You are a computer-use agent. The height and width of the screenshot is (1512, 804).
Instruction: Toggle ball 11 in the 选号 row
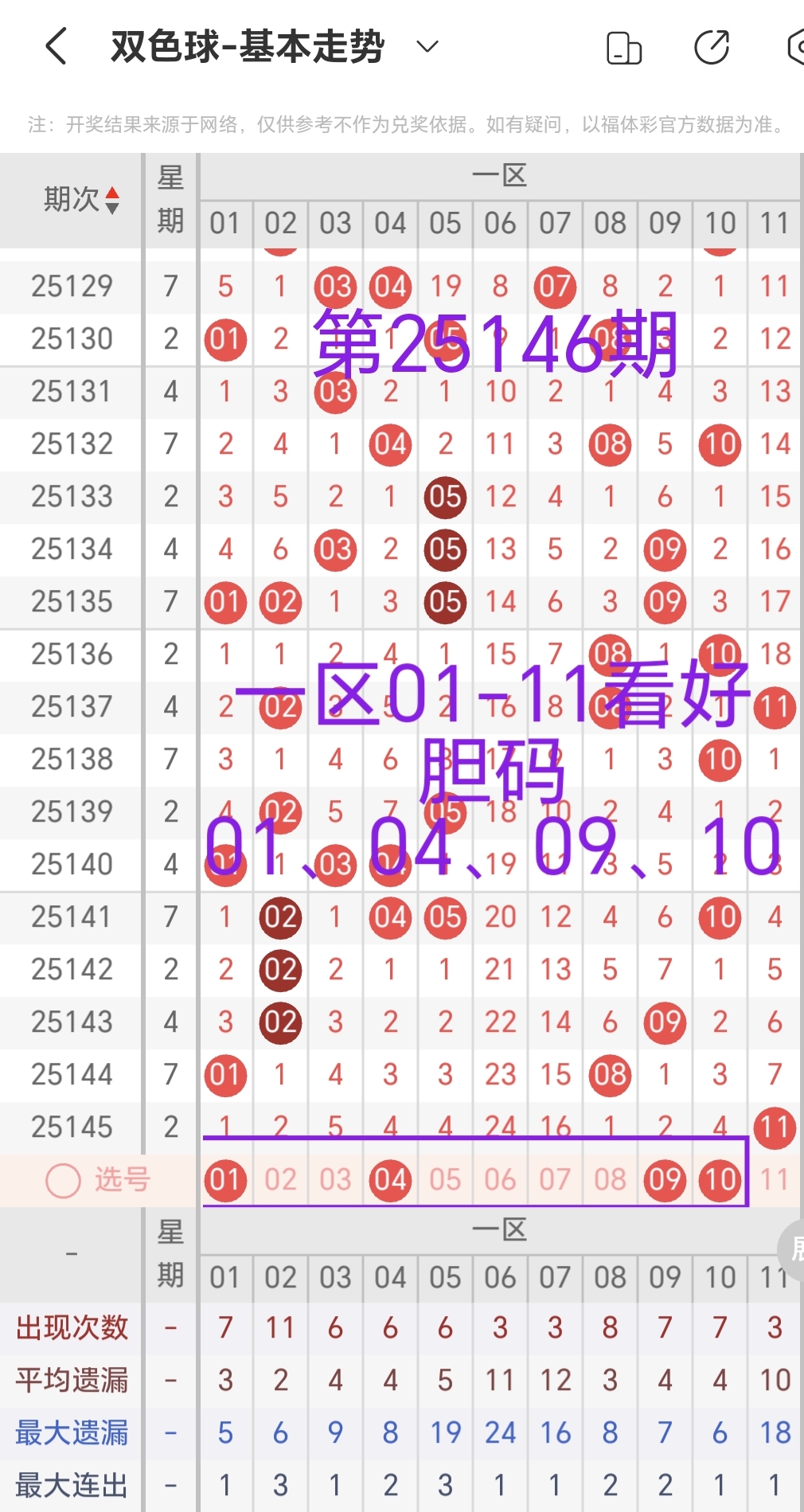click(x=774, y=1180)
